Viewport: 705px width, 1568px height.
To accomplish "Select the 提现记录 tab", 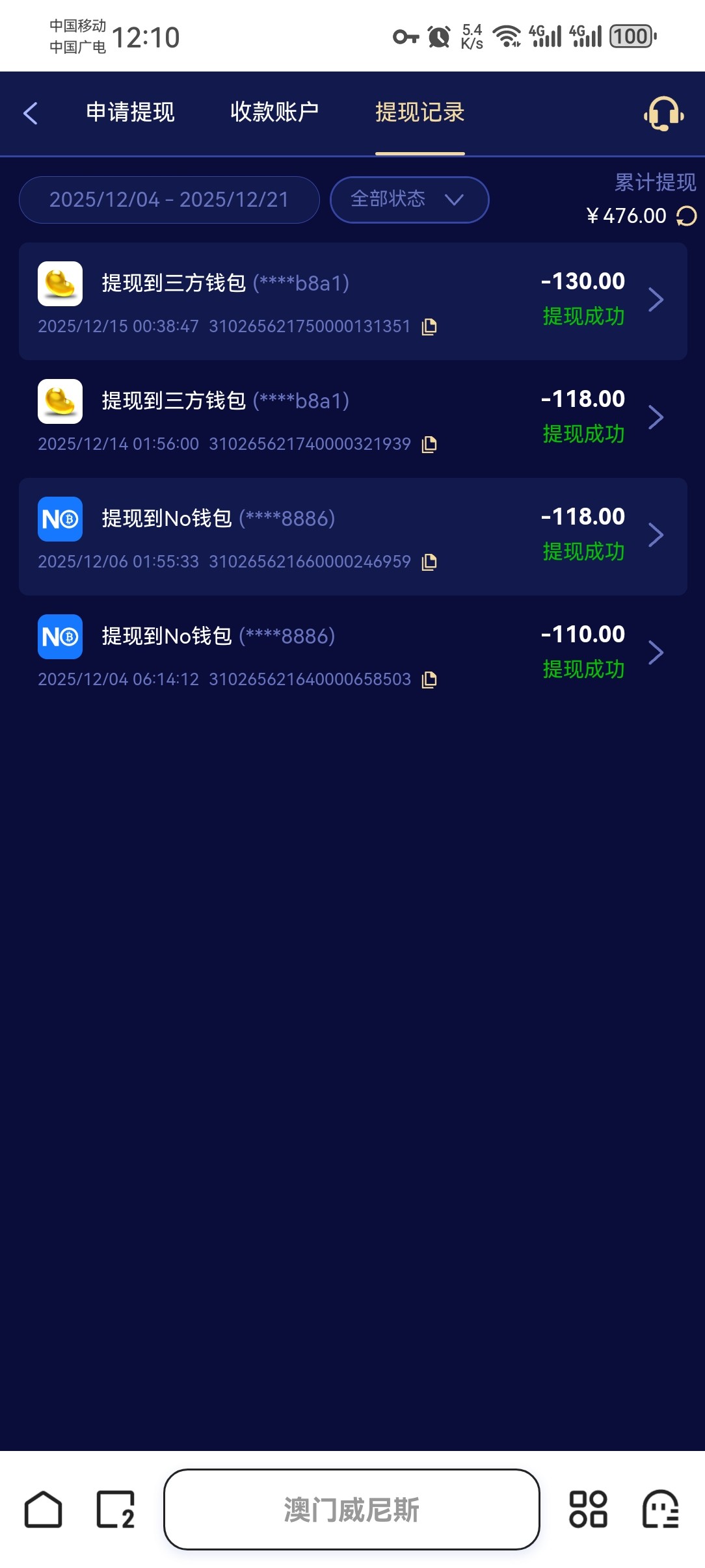I will 419,112.
